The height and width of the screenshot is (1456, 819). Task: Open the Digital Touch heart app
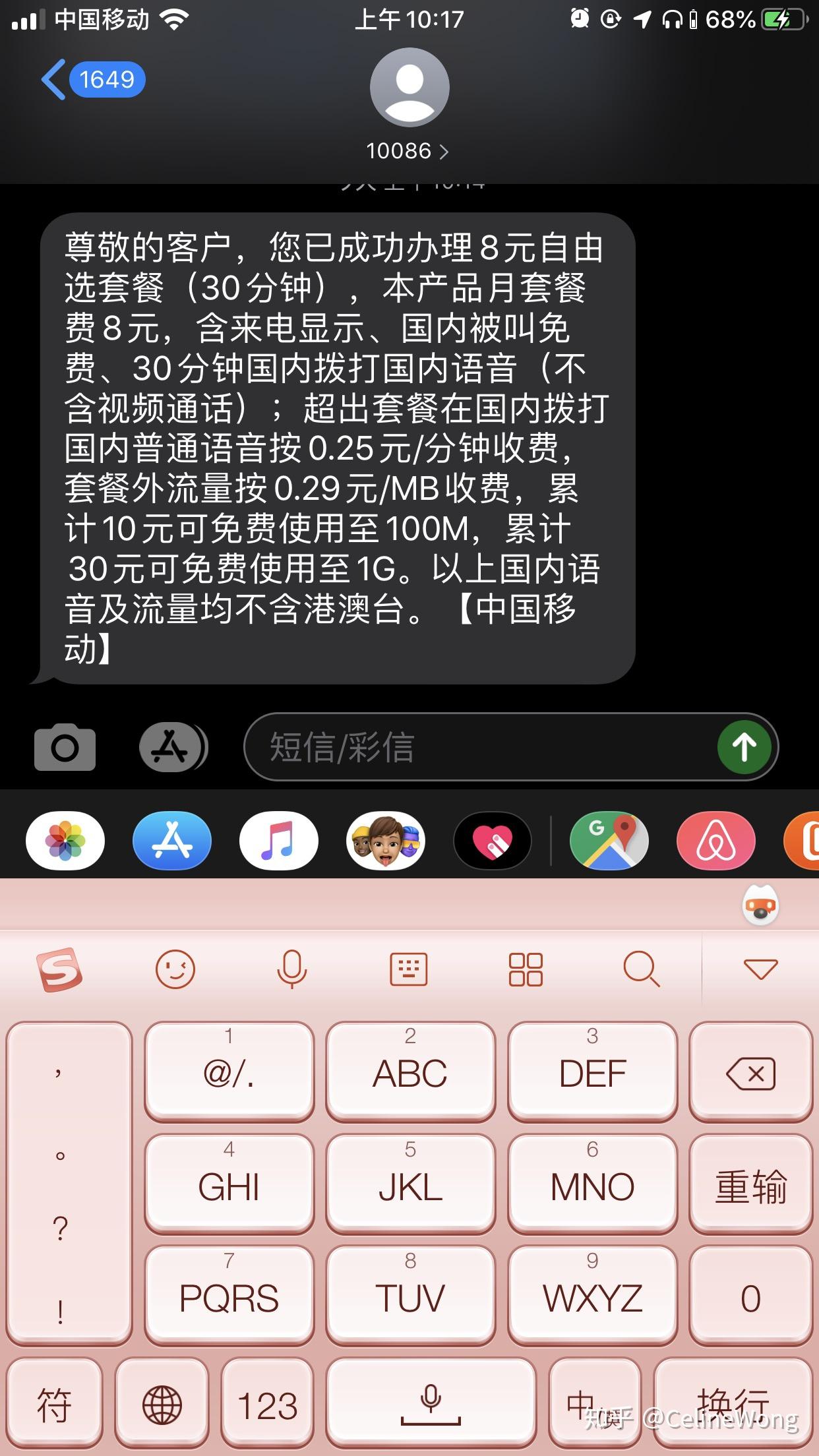pos(493,841)
